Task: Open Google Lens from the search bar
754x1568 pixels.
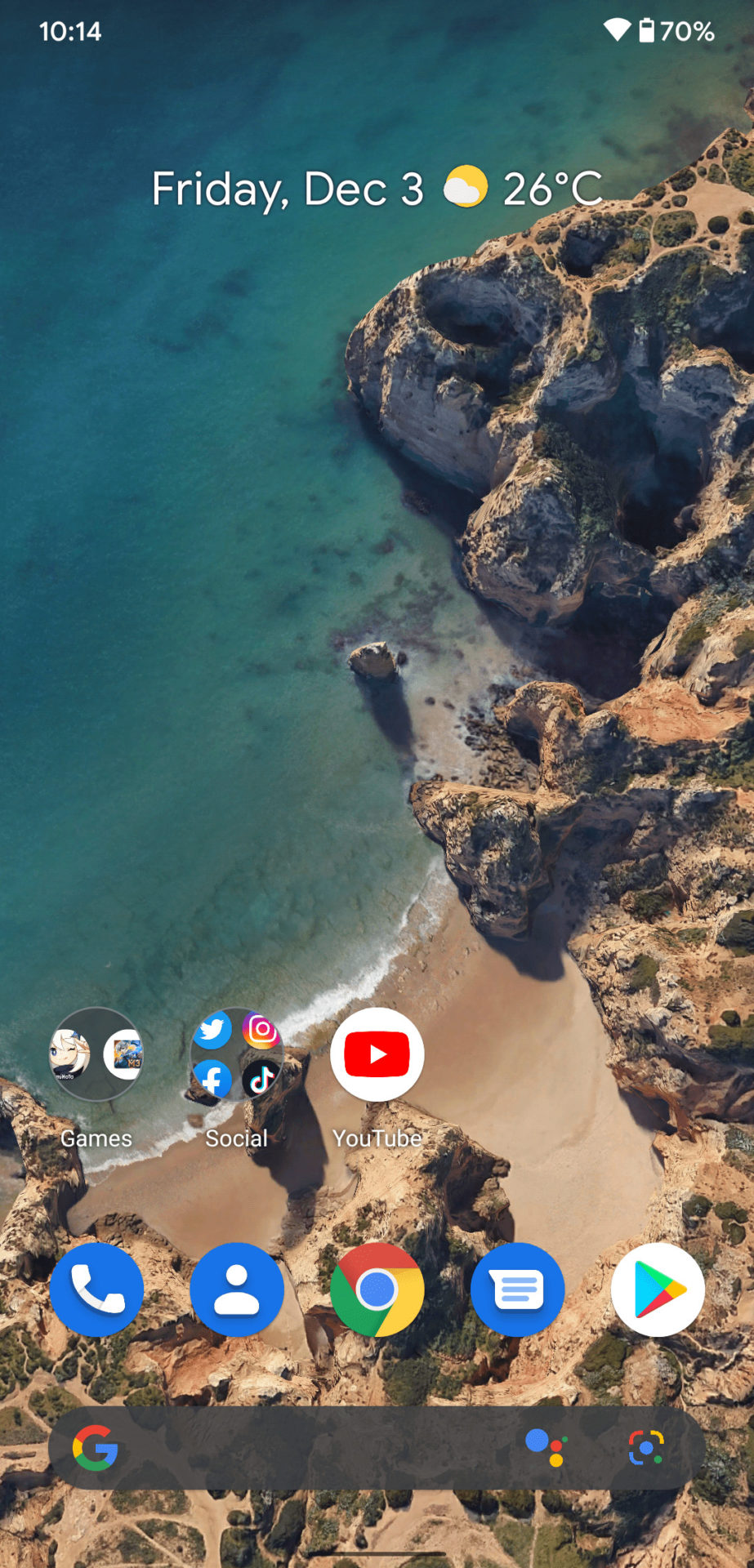Action: click(x=646, y=1448)
